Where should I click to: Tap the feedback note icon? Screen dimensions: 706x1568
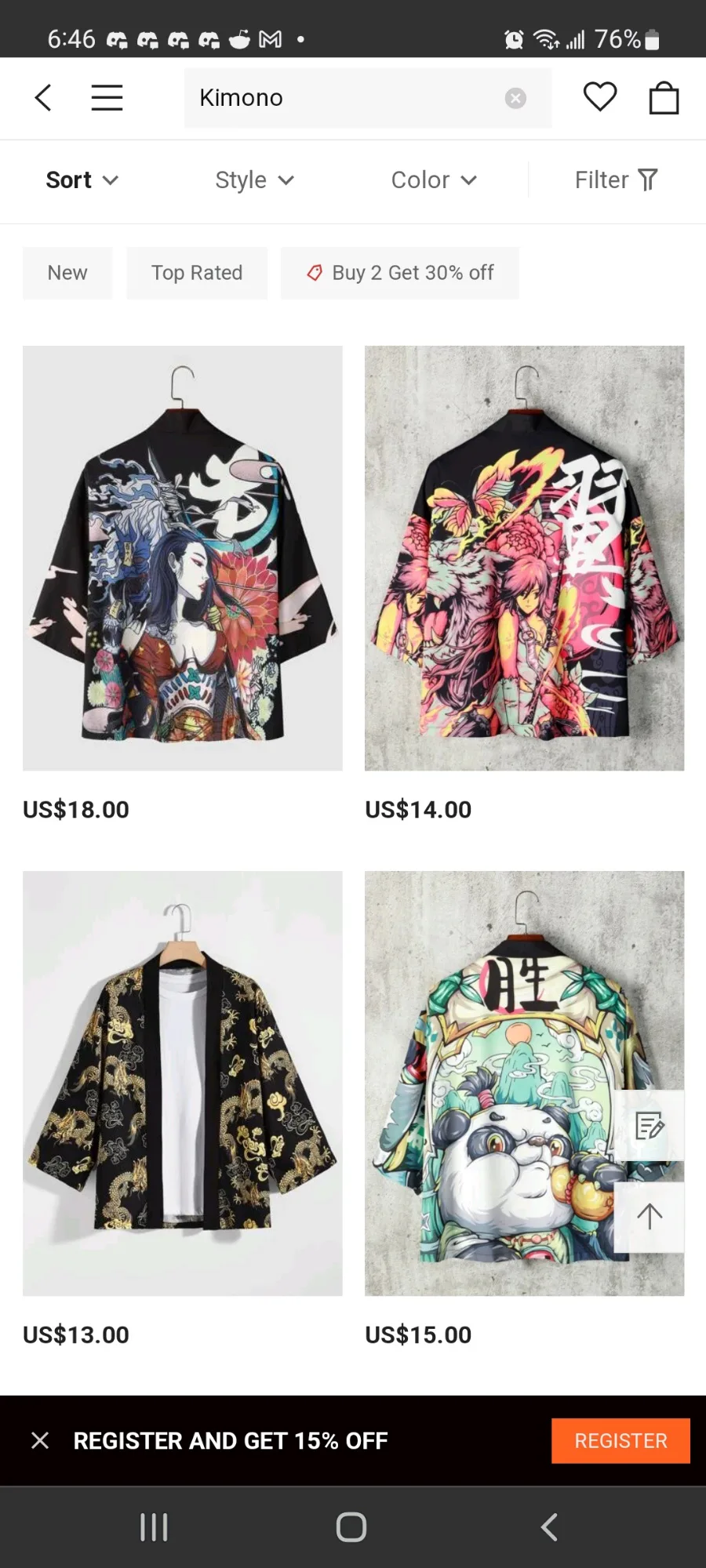pyautogui.click(x=649, y=1126)
